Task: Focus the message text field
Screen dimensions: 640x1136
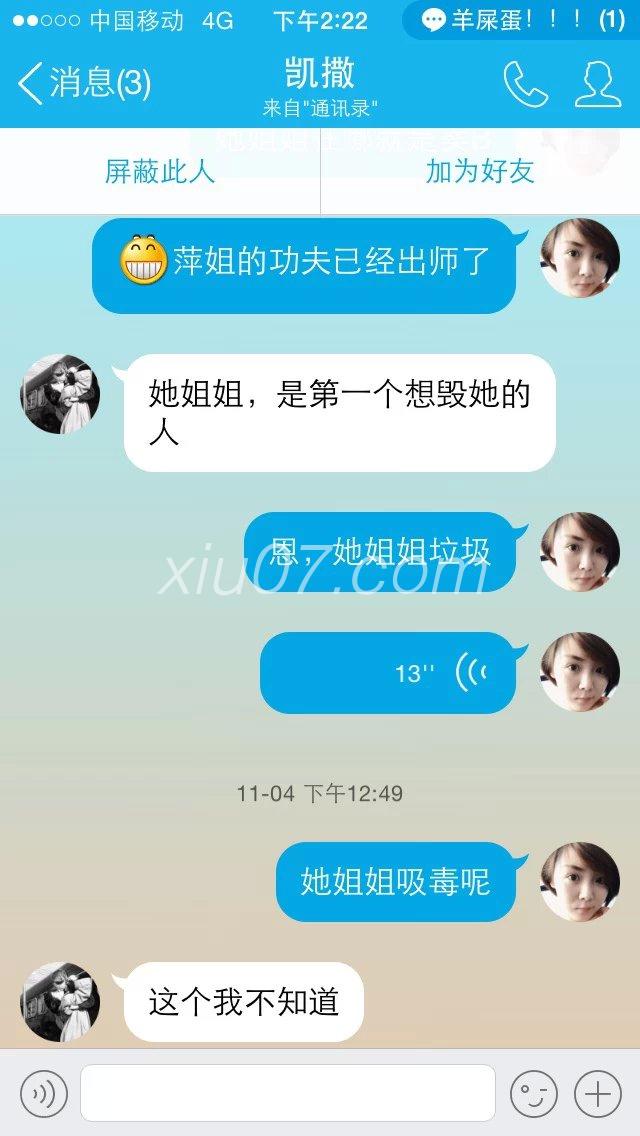Action: pyautogui.click(x=287, y=1093)
